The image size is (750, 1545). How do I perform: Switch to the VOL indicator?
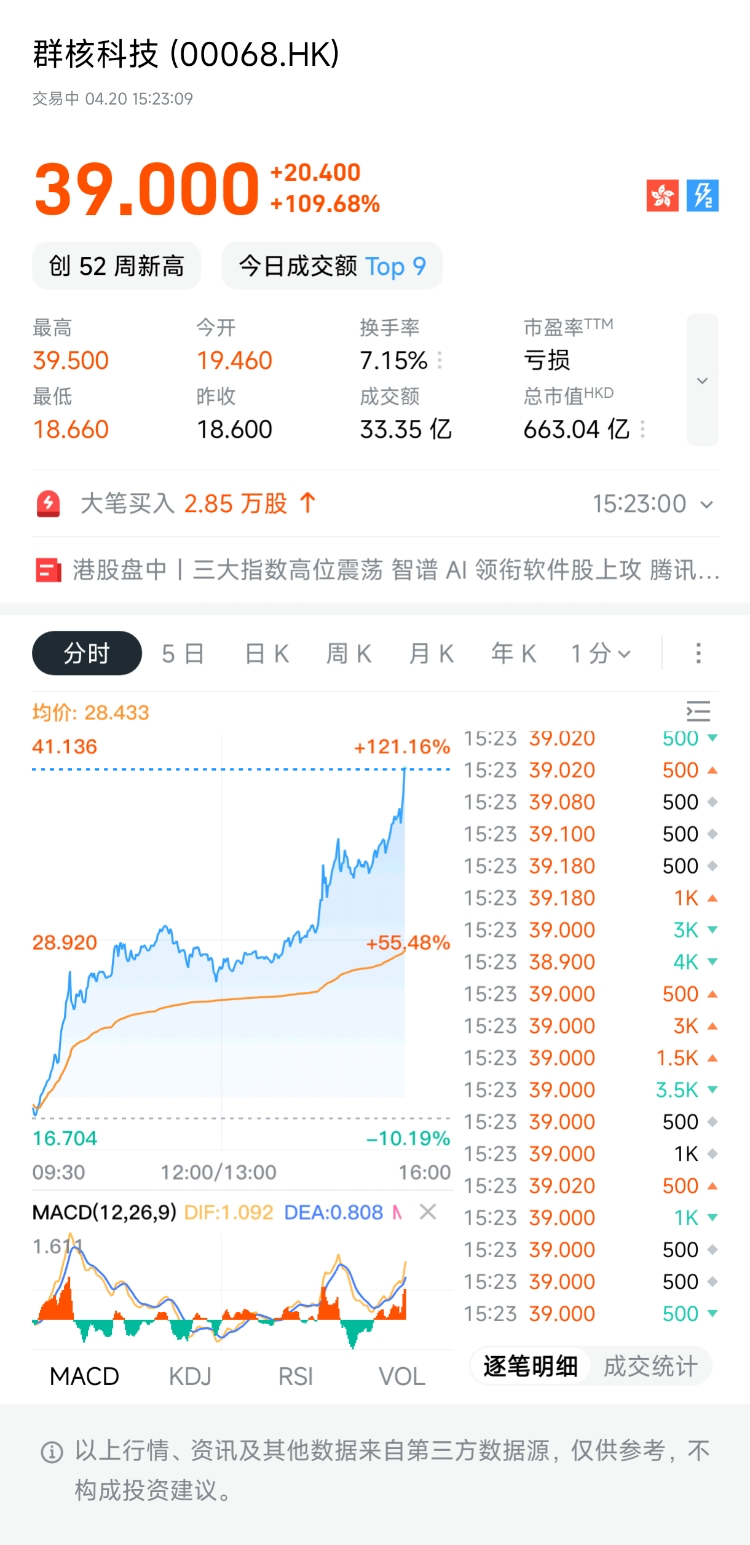point(402,1376)
